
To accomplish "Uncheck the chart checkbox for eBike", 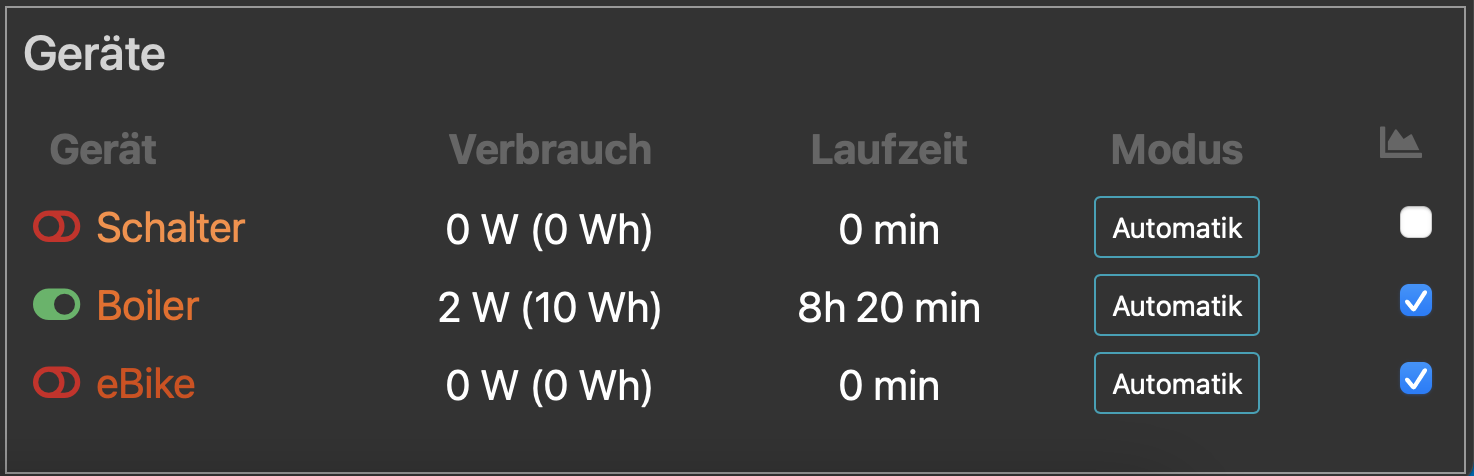I will coord(1415,378).
